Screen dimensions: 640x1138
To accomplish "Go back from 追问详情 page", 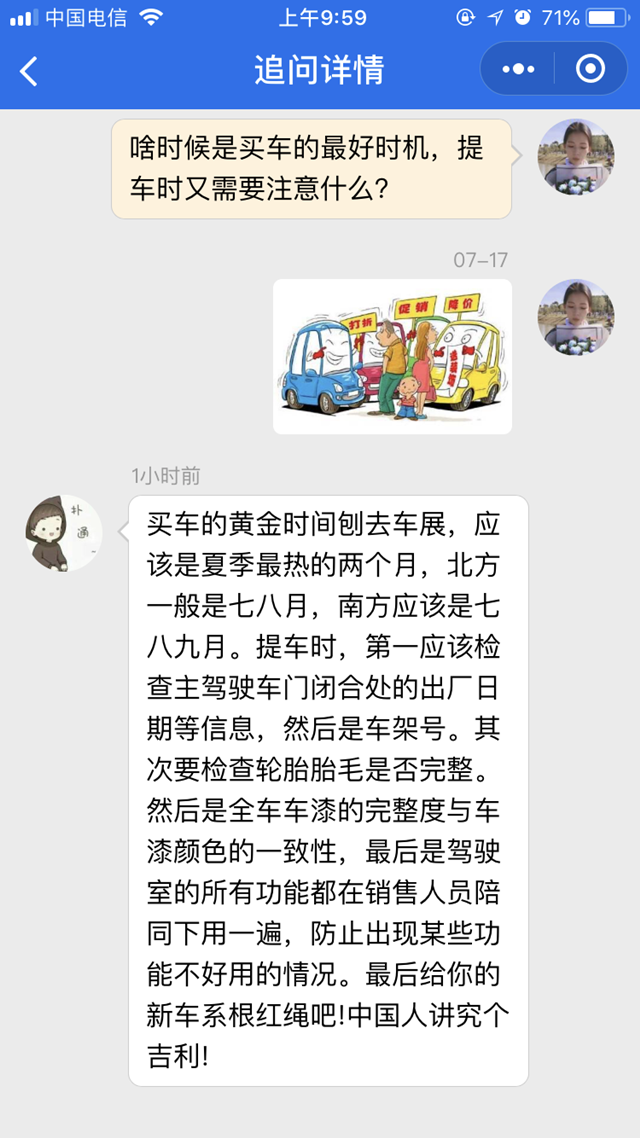I will coord(29,70).
